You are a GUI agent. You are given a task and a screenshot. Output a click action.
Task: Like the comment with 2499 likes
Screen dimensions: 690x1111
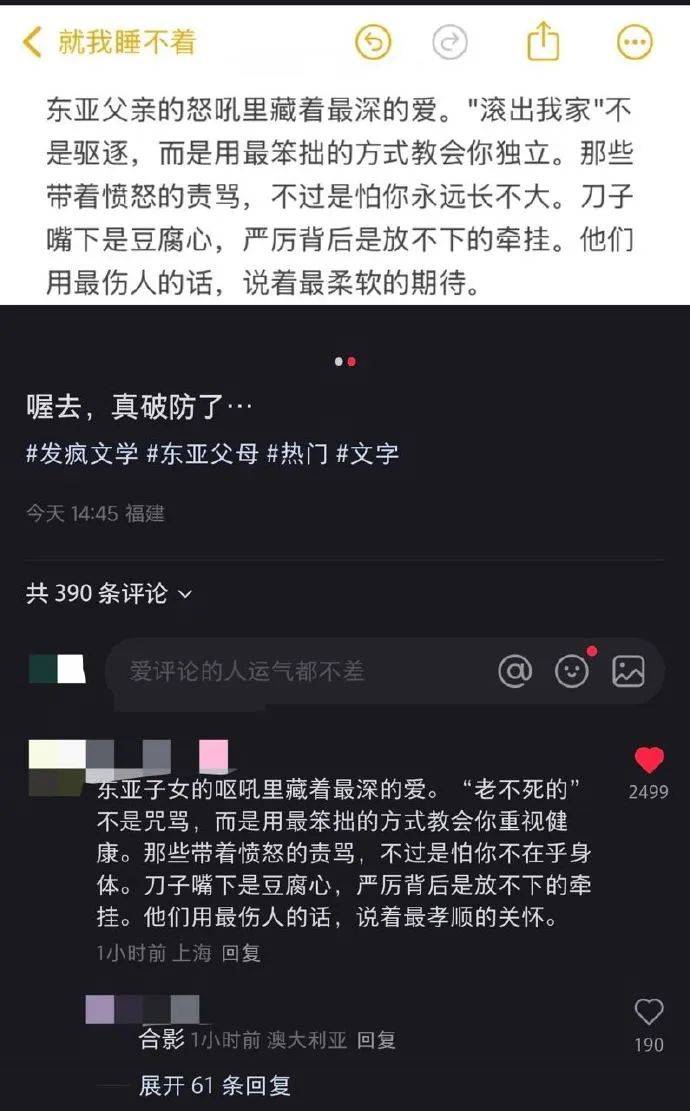tap(649, 761)
